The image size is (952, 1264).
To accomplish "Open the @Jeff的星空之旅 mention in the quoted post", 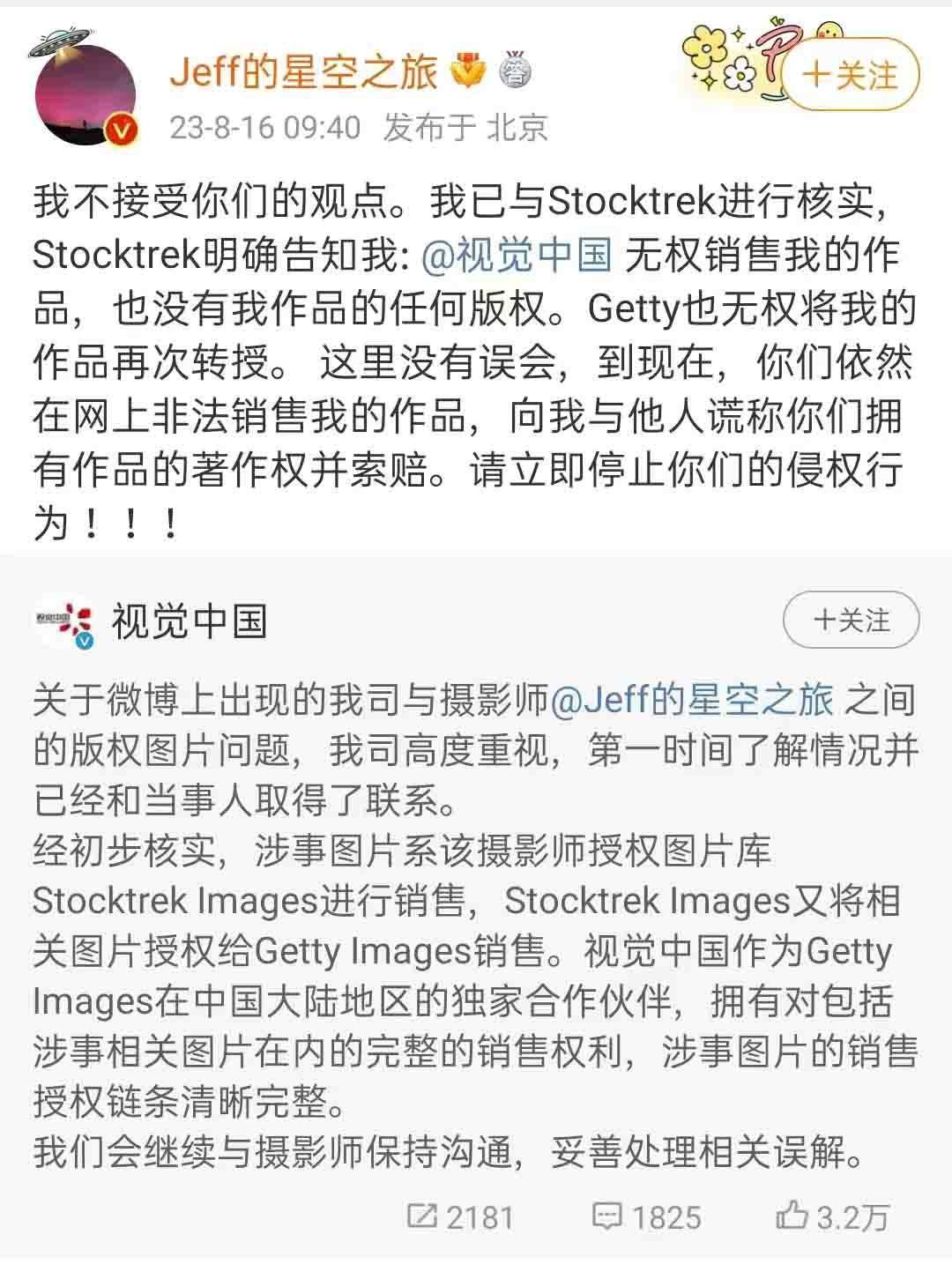I will tap(693, 700).
